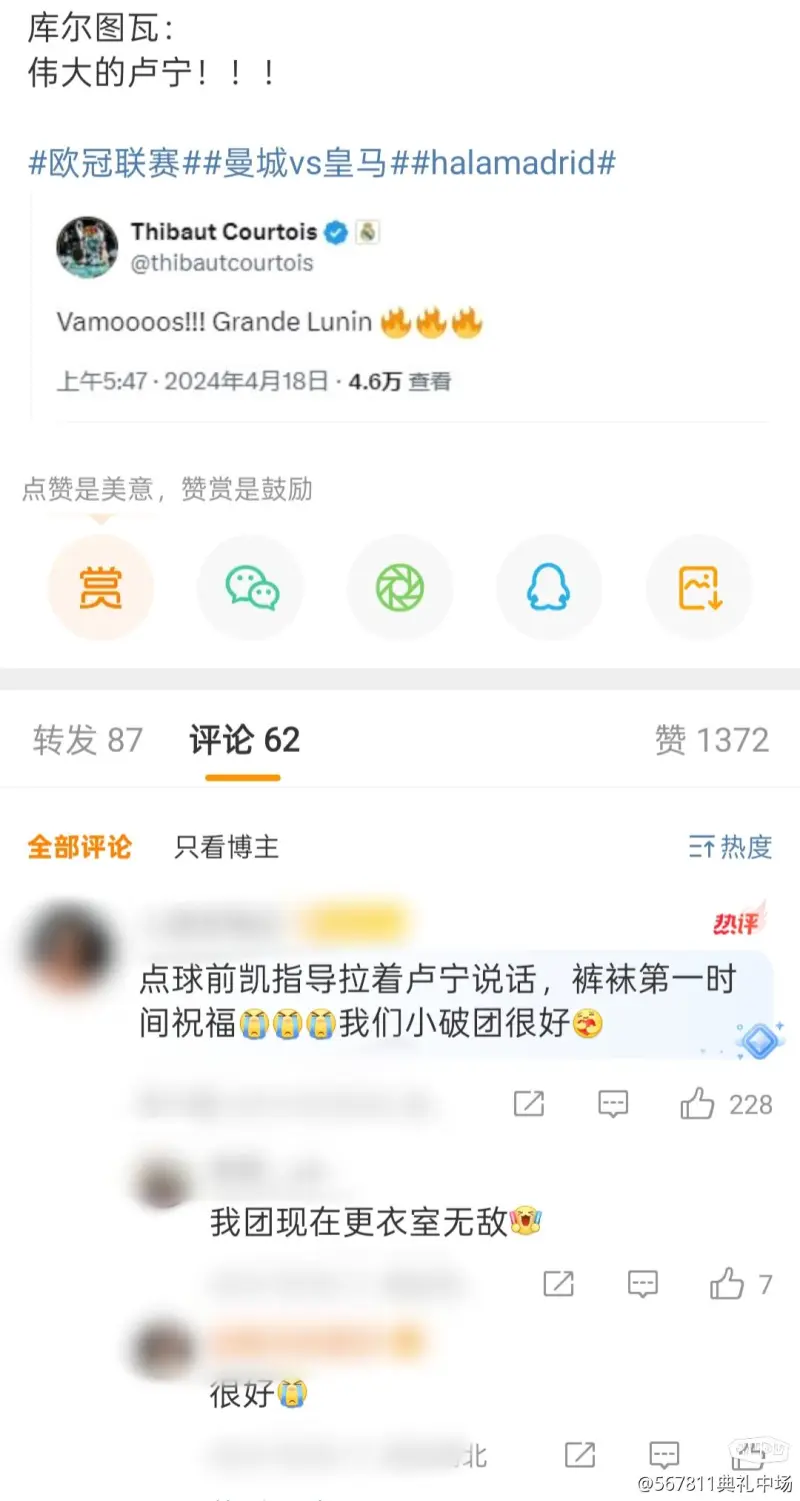
Task: Reply to the 我团现在更衣室无敌 comment
Action: (642, 1284)
